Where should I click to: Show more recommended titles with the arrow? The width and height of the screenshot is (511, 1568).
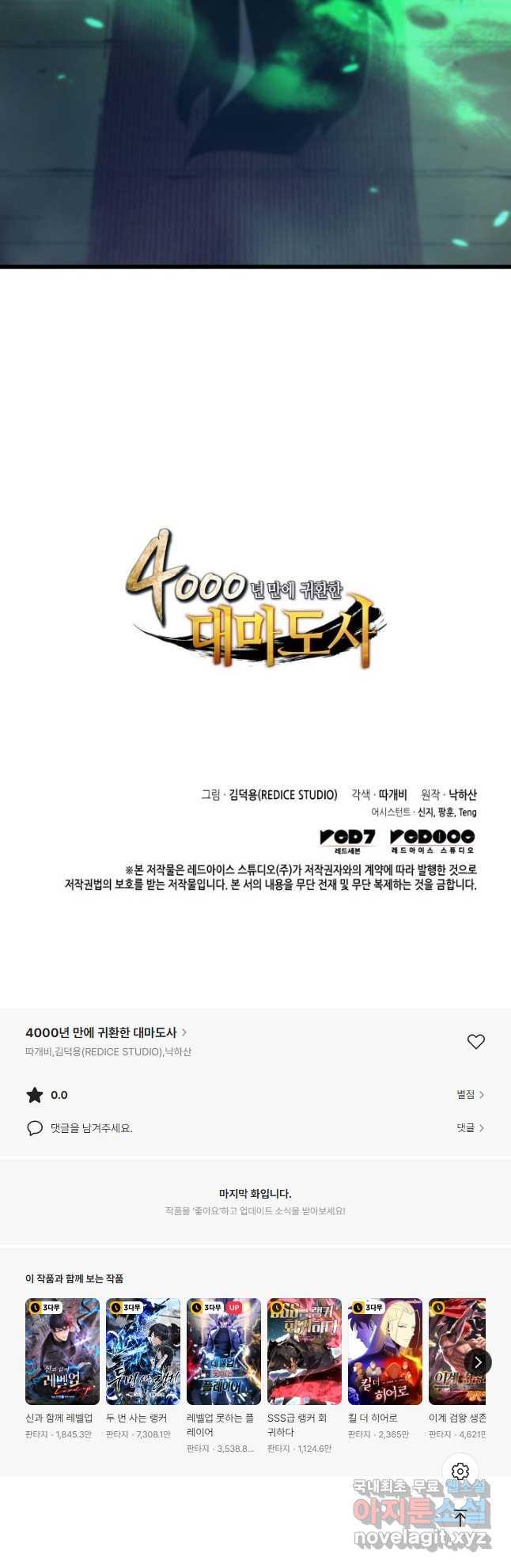478,1362
